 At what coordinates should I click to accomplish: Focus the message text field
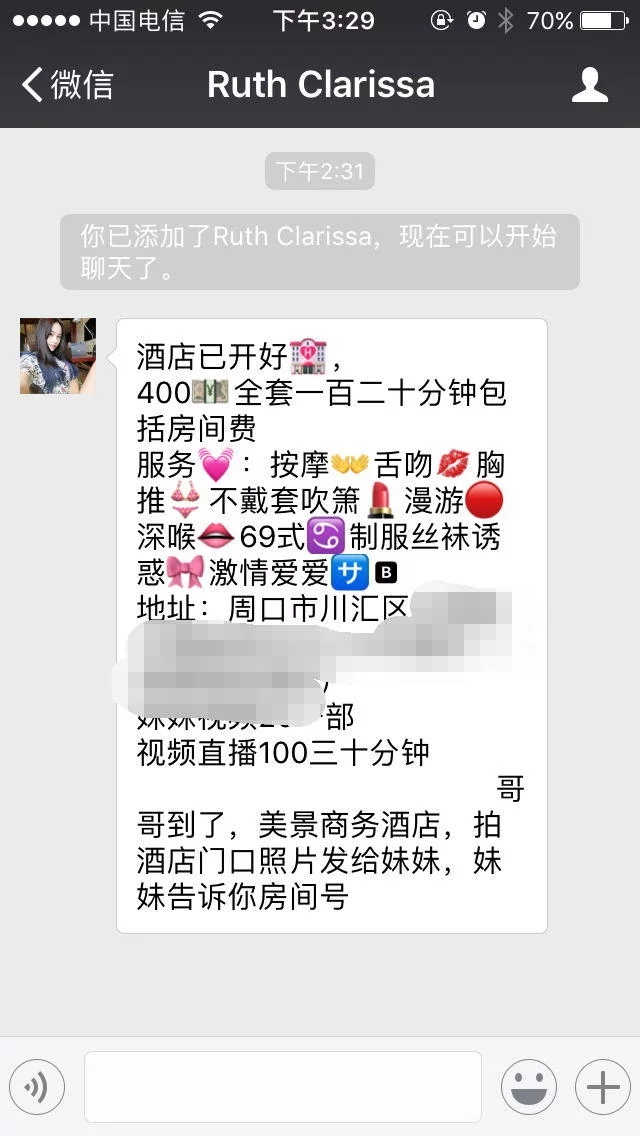pos(282,1087)
